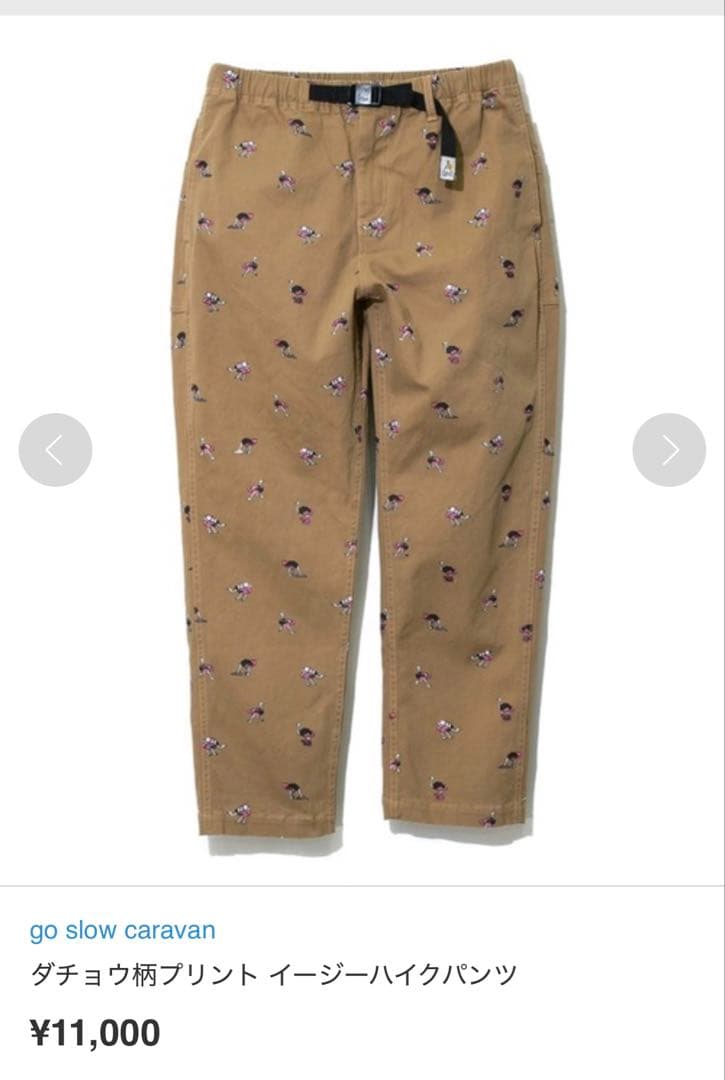Open the go slow caravan brand link

click(122, 931)
